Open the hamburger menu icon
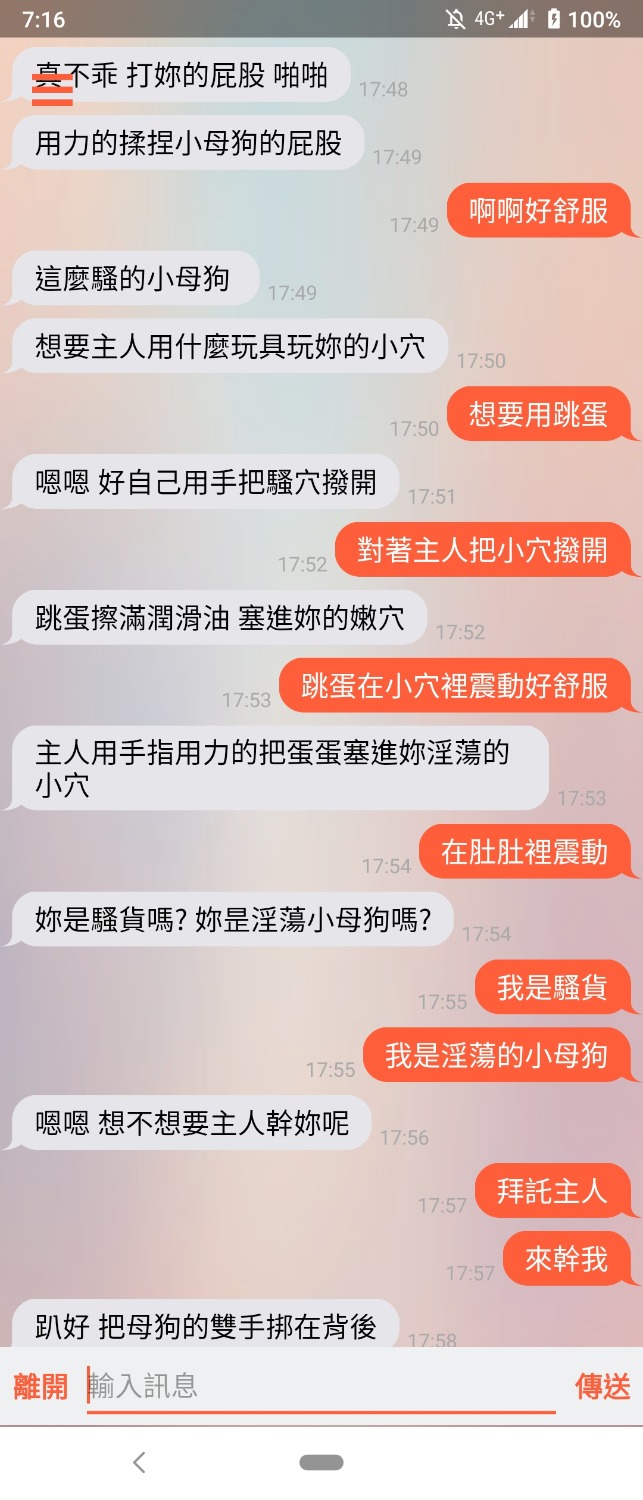The width and height of the screenshot is (643, 1500). tap(52, 89)
